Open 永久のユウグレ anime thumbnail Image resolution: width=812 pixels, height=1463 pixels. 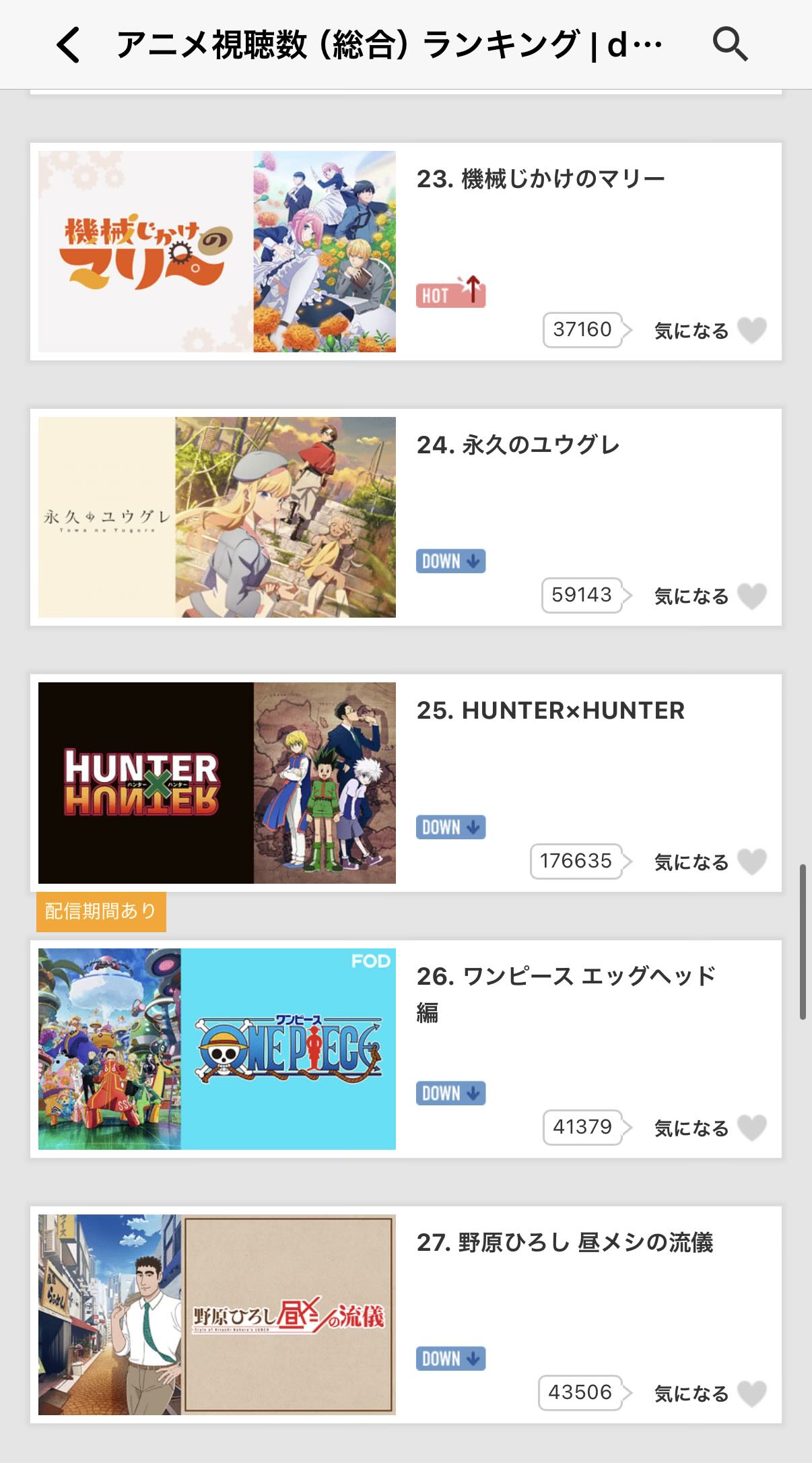[x=217, y=517]
